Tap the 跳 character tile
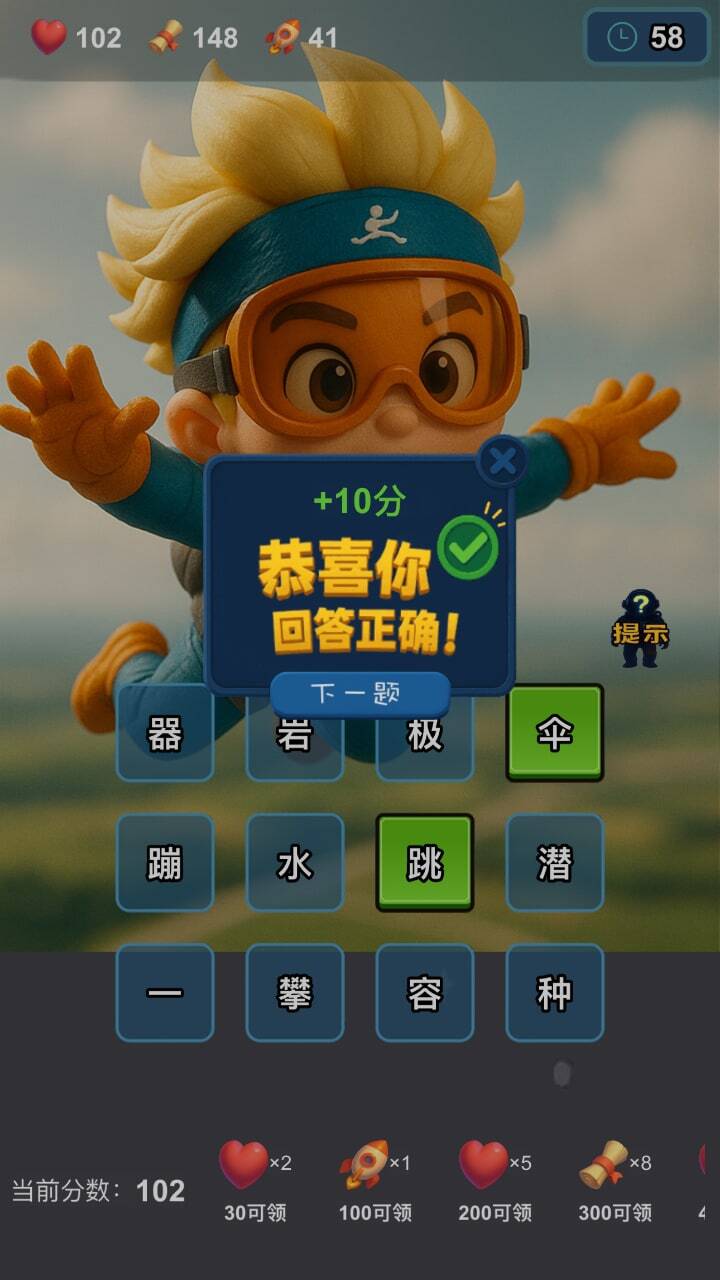Image resolution: width=720 pixels, height=1280 pixels. click(425, 863)
